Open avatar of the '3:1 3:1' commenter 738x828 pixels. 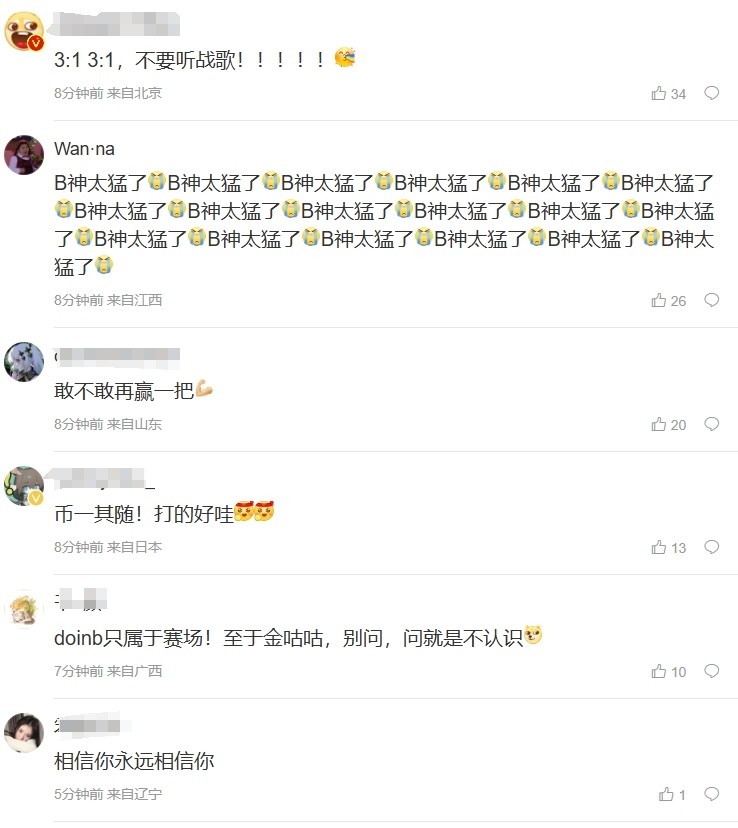tap(24, 31)
